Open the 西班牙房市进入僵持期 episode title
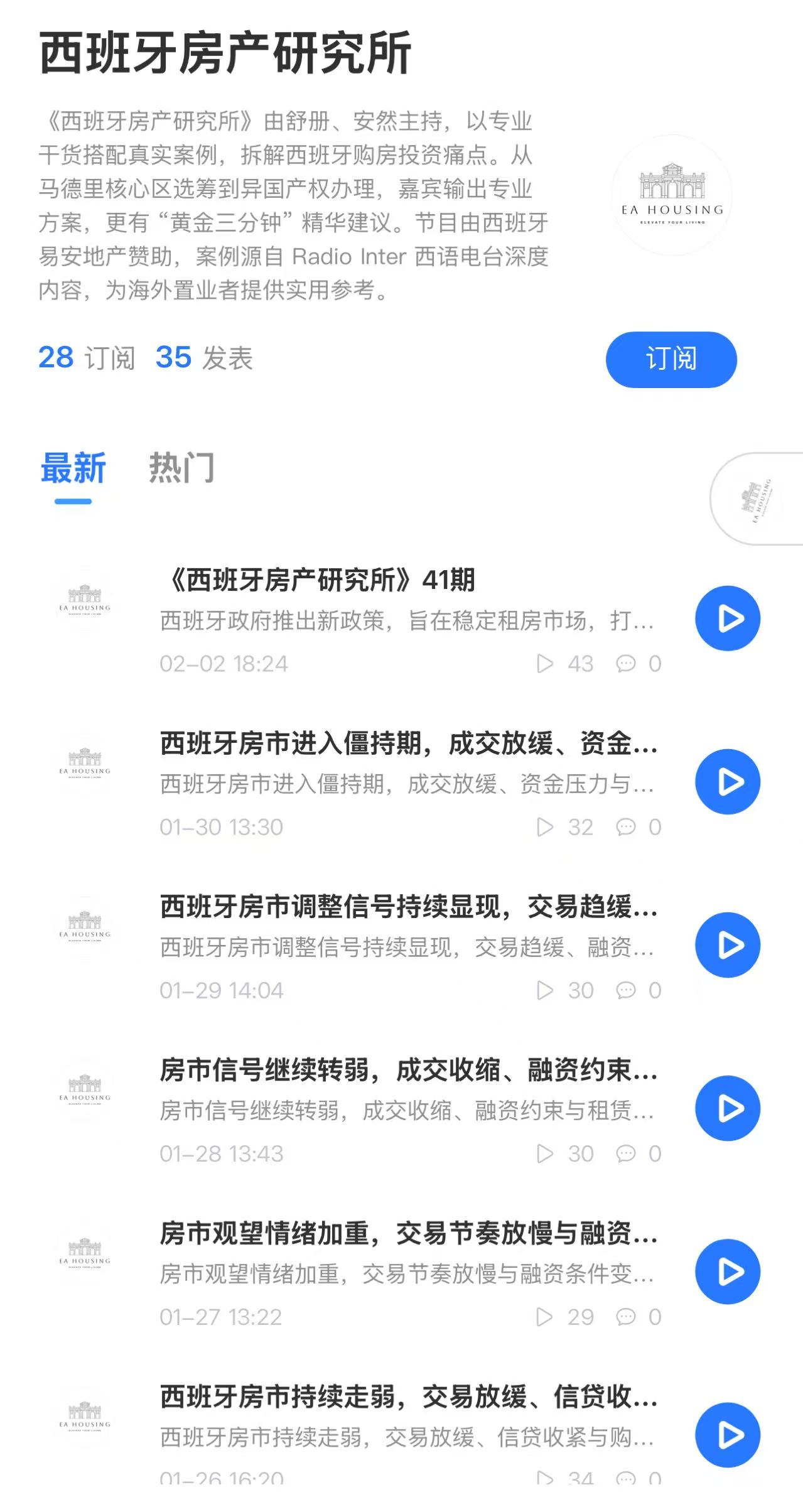 click(x=408, y=747)
